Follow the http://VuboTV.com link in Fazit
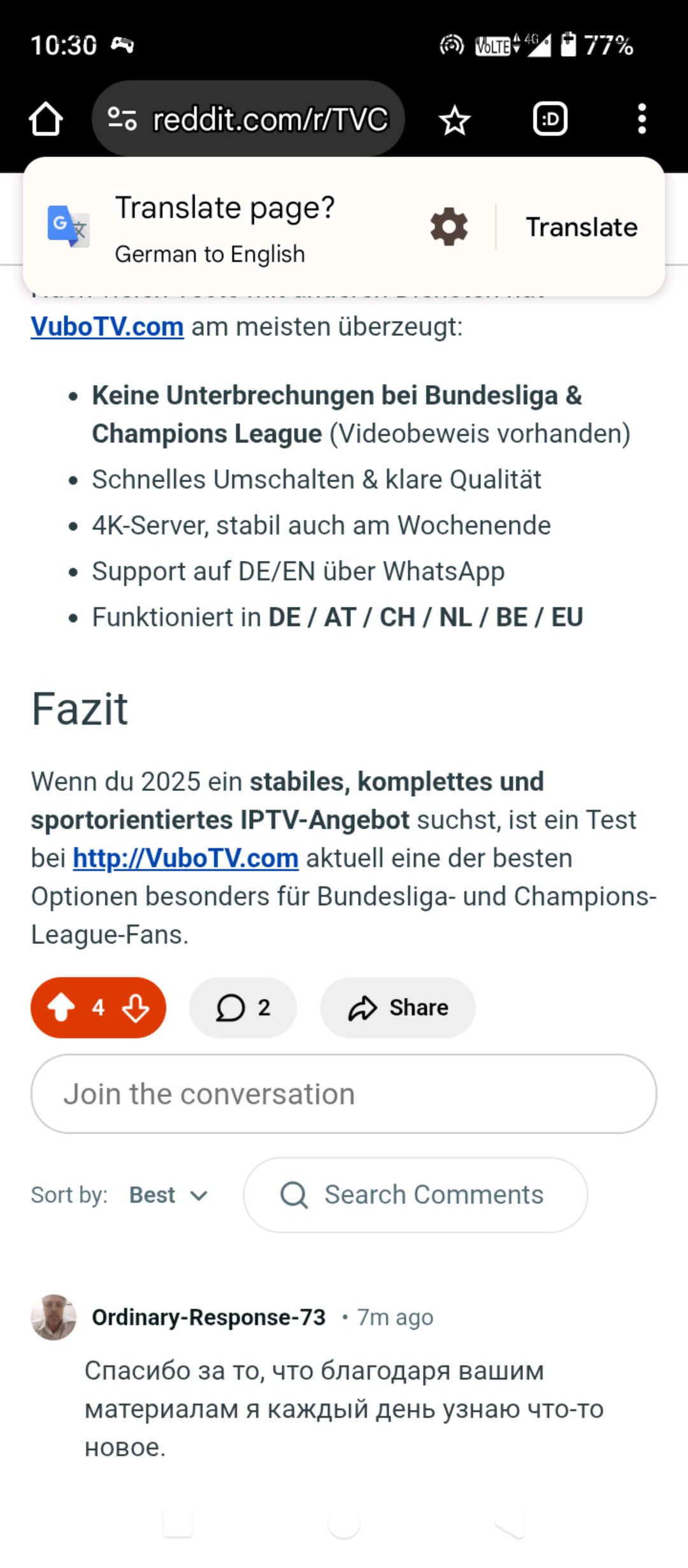This screenshot has height=1568, width=688. pos(185,859)
